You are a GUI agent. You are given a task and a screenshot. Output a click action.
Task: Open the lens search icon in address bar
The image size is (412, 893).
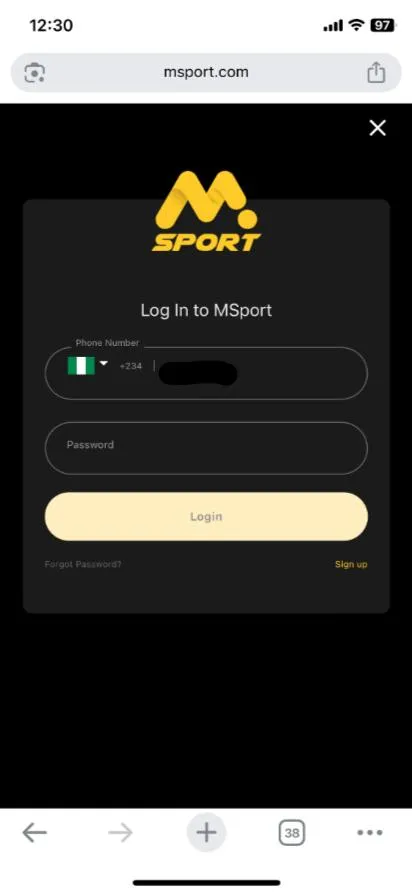pos(35,73)
